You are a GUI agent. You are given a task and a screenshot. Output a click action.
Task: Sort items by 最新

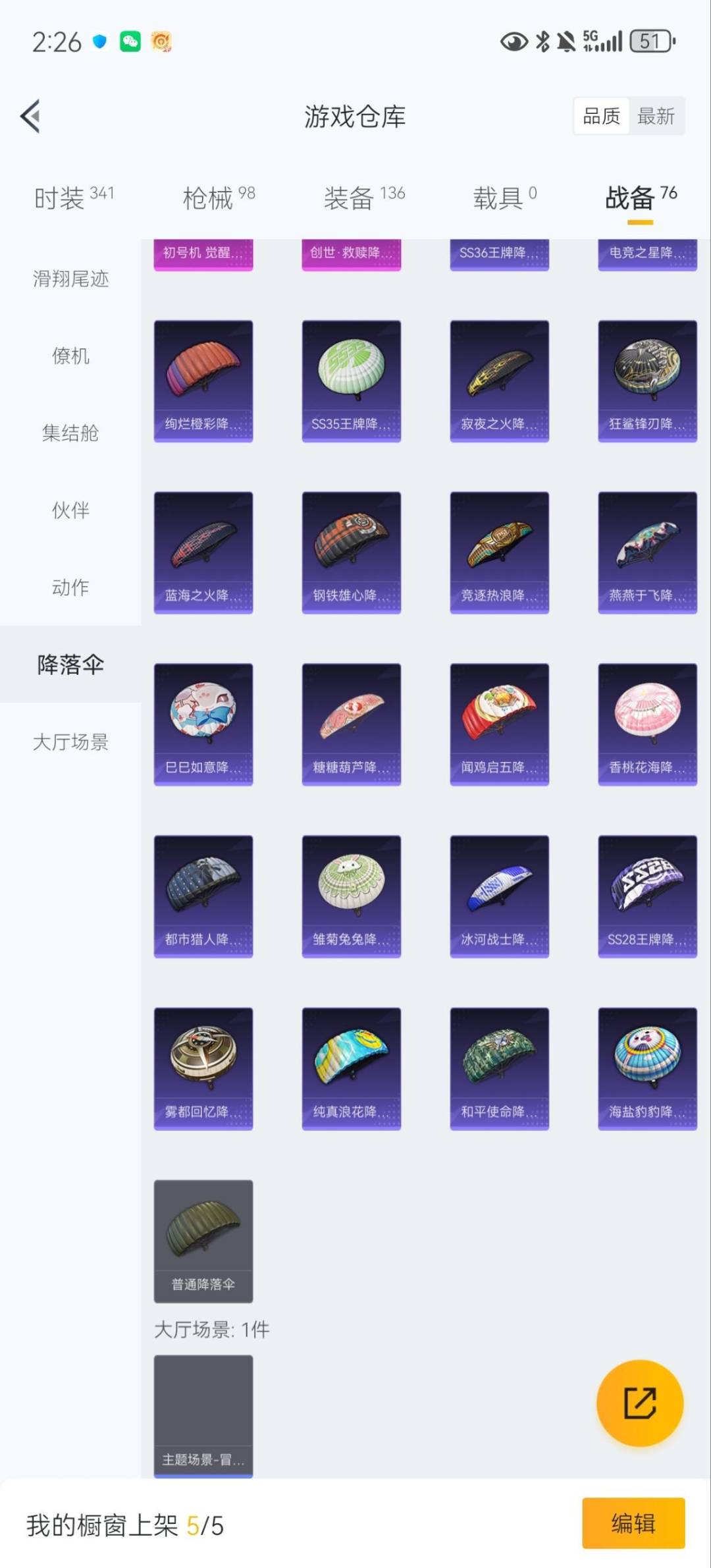click(x=656, y=117)
